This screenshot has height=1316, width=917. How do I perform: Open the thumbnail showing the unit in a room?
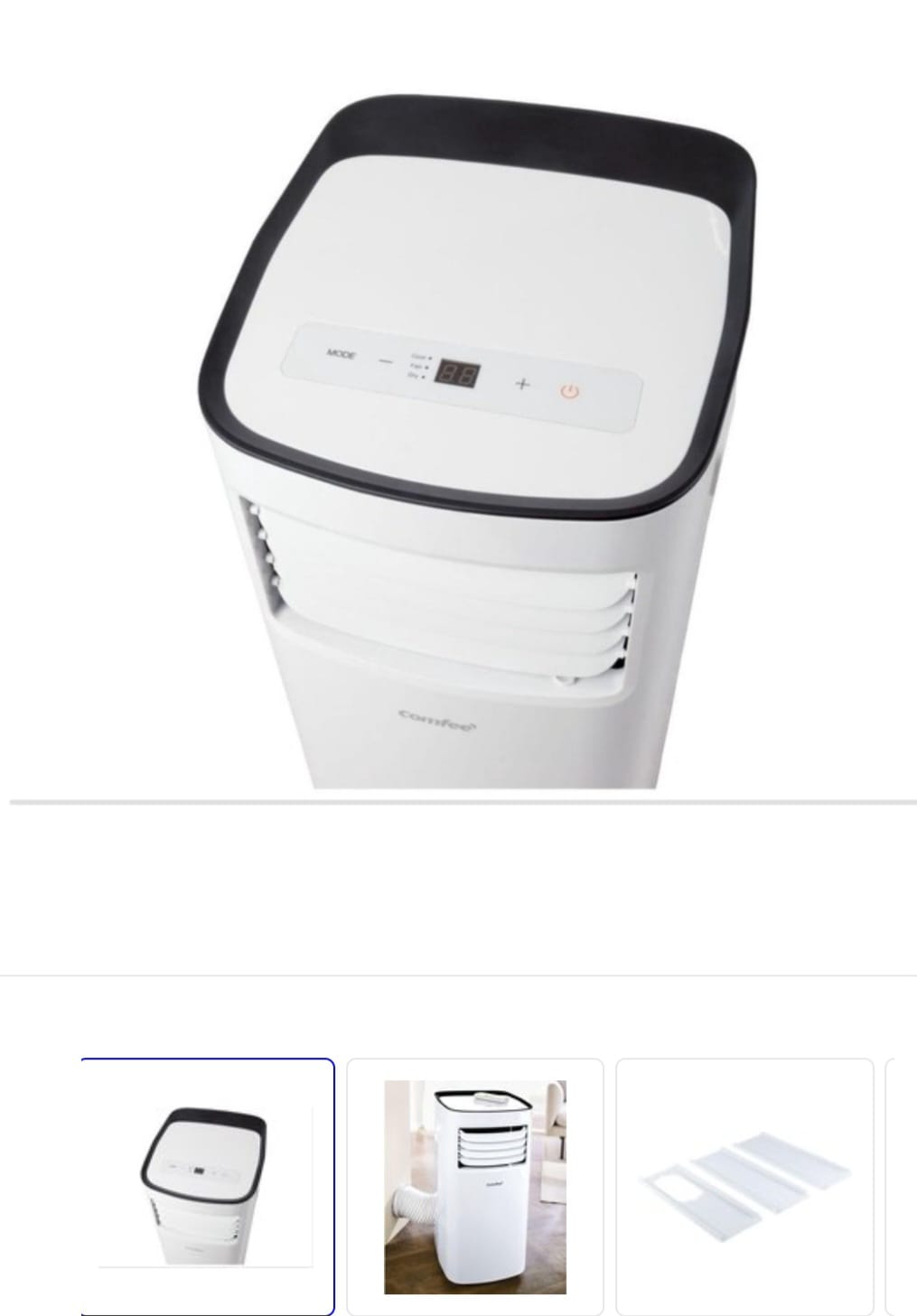(x=475, y=1186)
